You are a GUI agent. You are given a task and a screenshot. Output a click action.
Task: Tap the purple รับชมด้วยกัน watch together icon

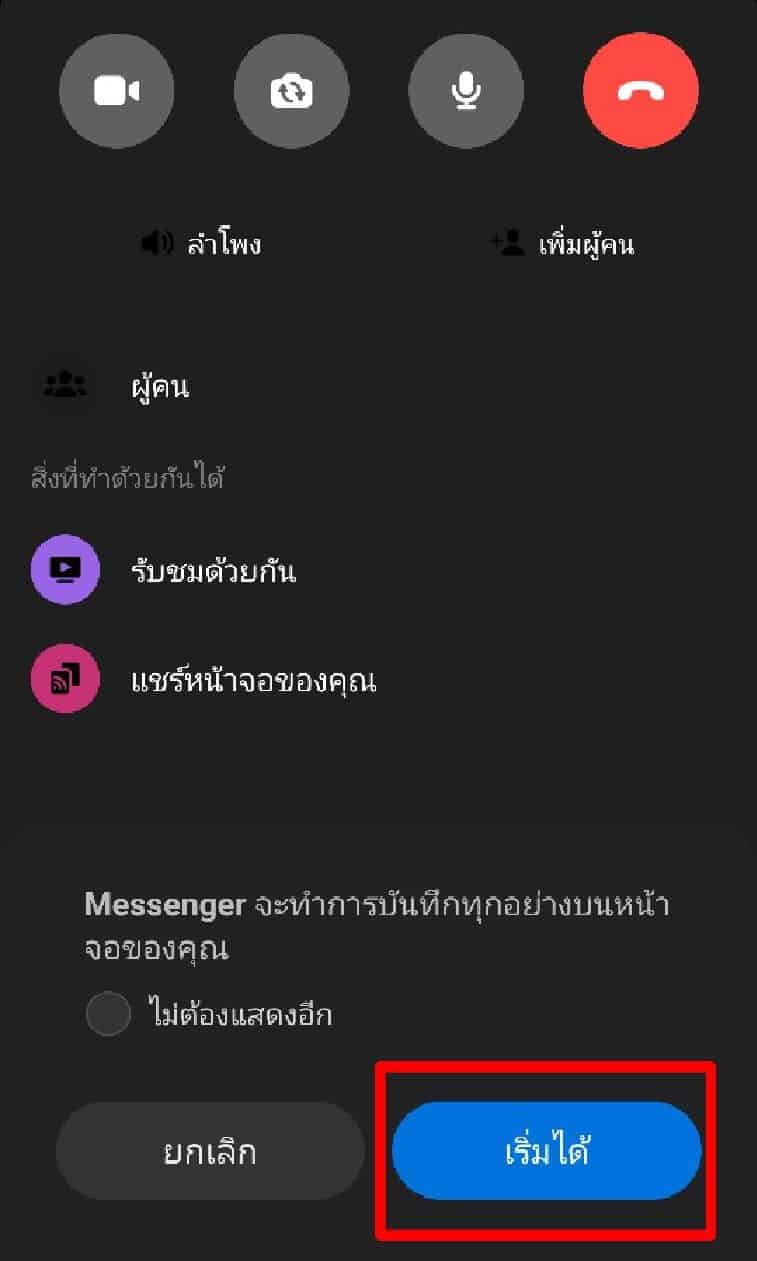[64, 570]
